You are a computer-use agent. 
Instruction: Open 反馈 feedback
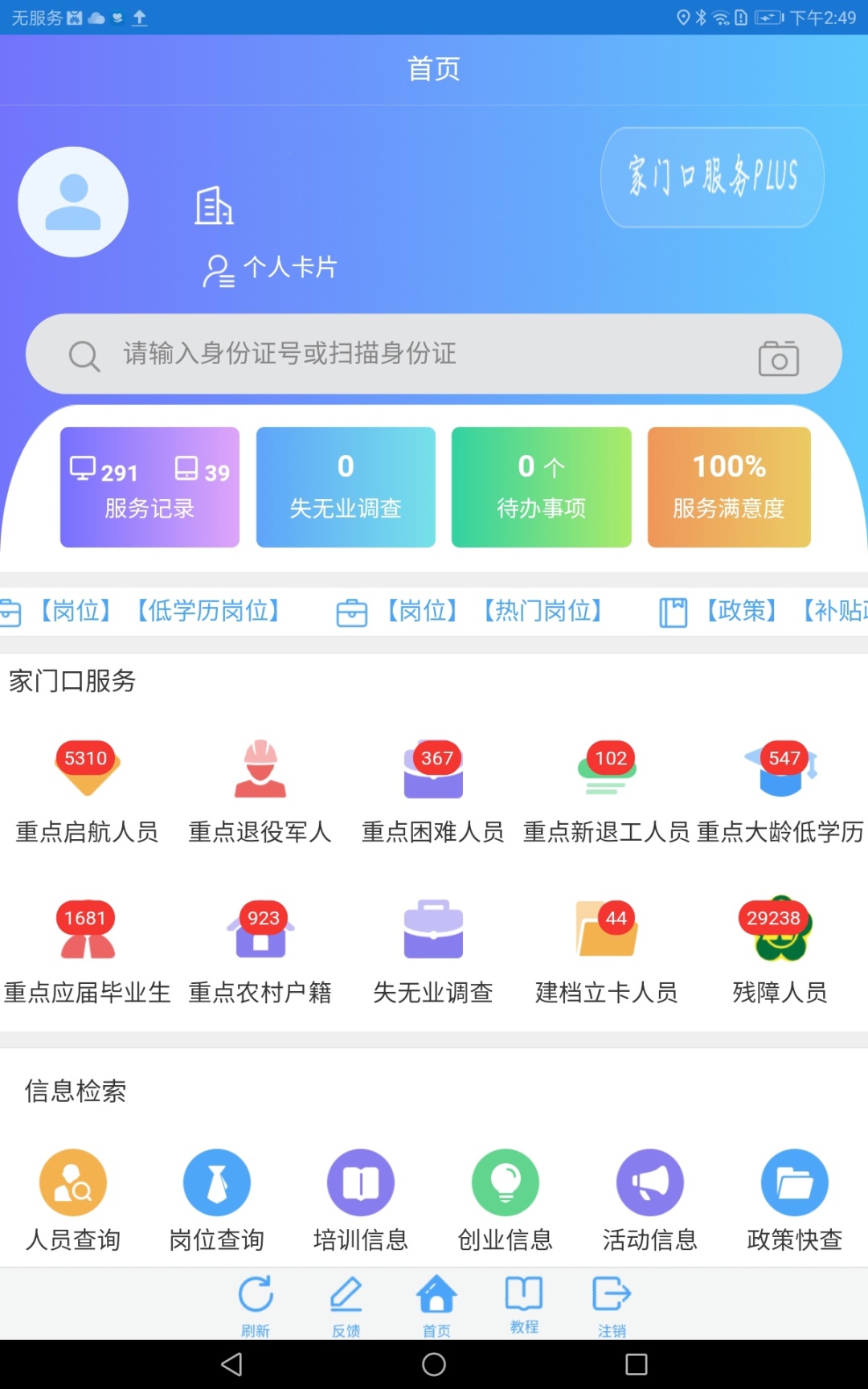pos(346,1304)
